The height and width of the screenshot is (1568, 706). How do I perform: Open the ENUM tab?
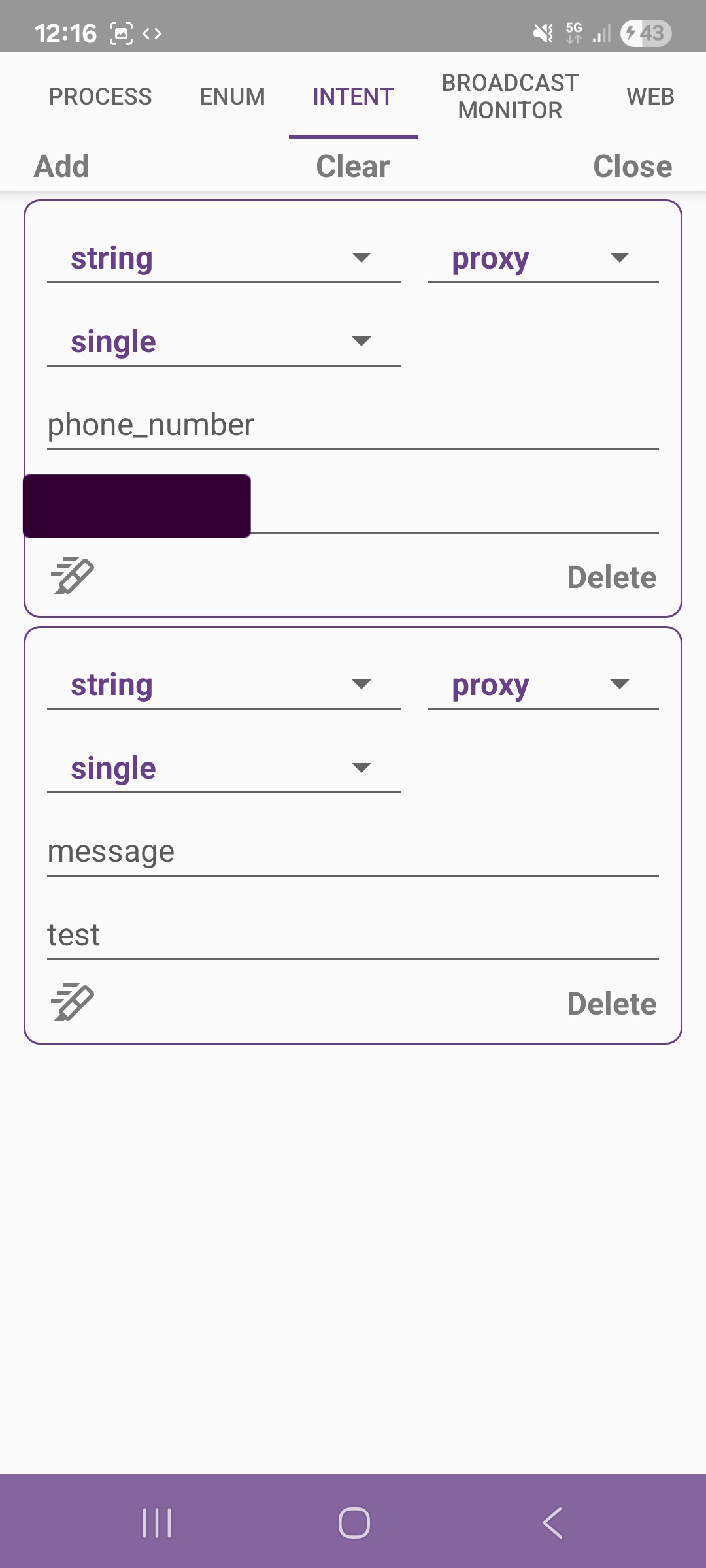[232, 97]
